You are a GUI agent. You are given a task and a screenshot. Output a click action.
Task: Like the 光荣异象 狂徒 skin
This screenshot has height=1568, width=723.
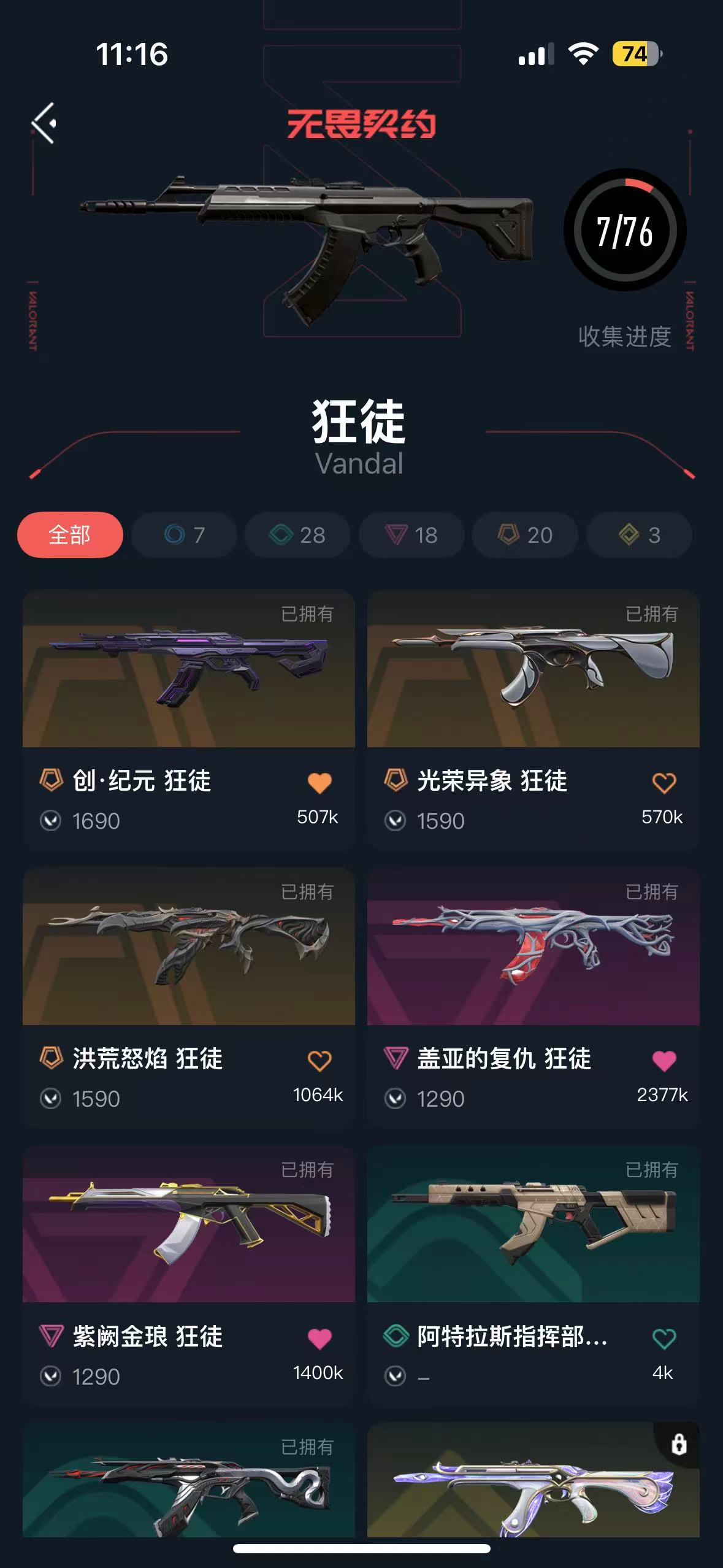coord(664,783)
